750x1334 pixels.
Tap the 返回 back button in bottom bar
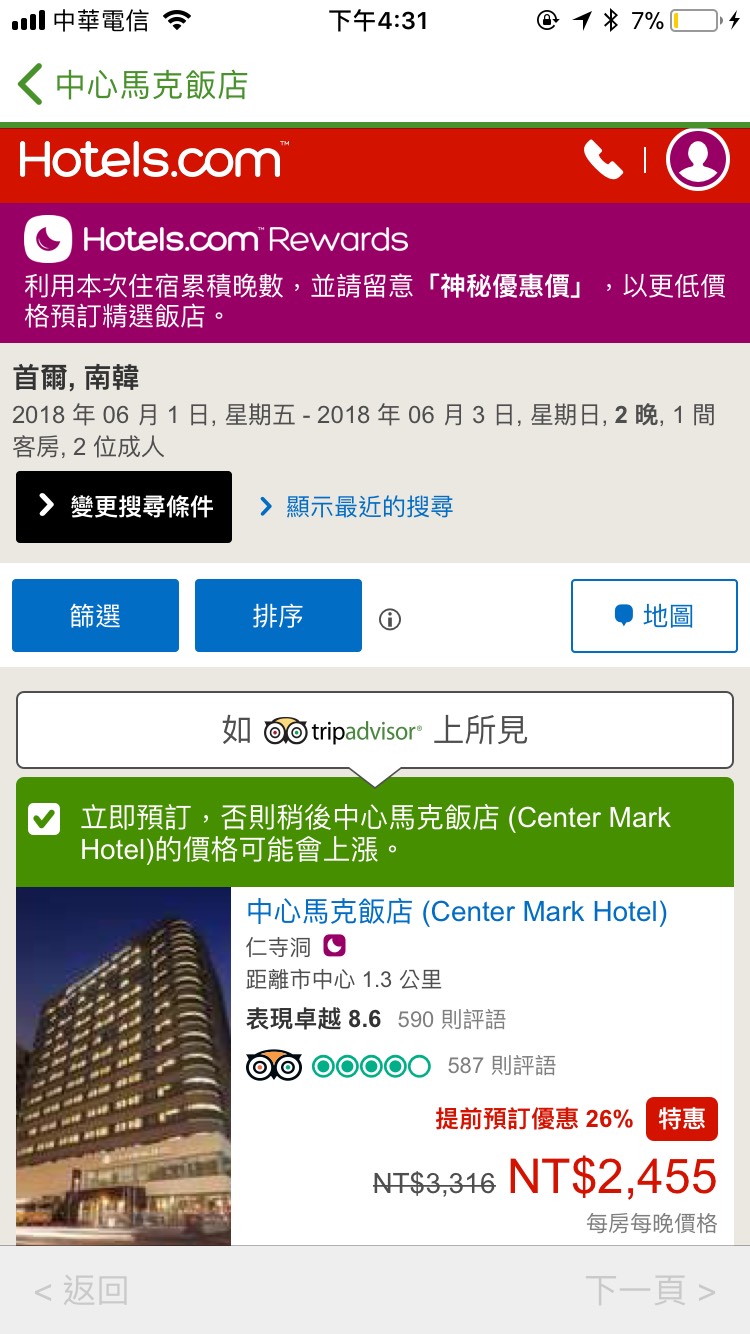click(82, 1291)
